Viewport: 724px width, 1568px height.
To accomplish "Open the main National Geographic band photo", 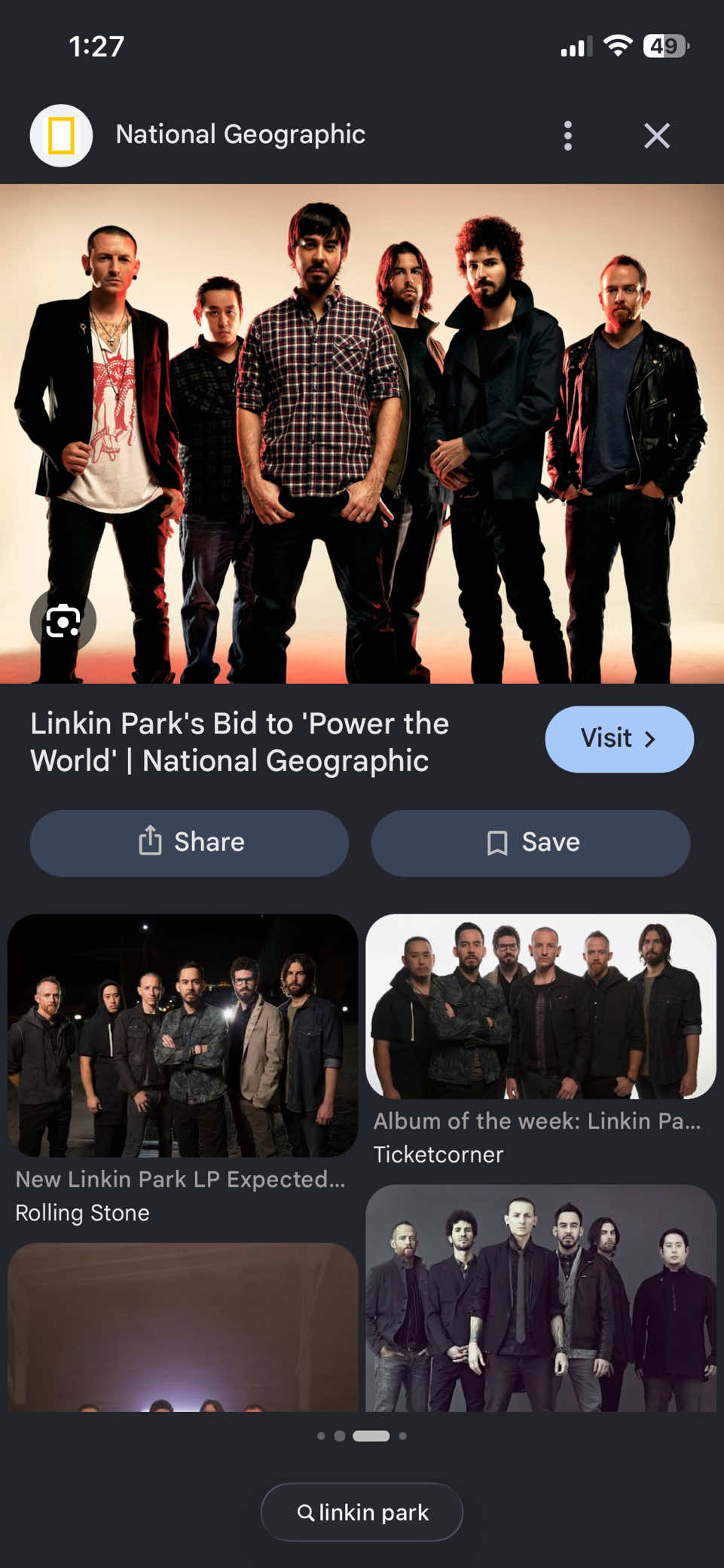I will (x=362, y=434).
